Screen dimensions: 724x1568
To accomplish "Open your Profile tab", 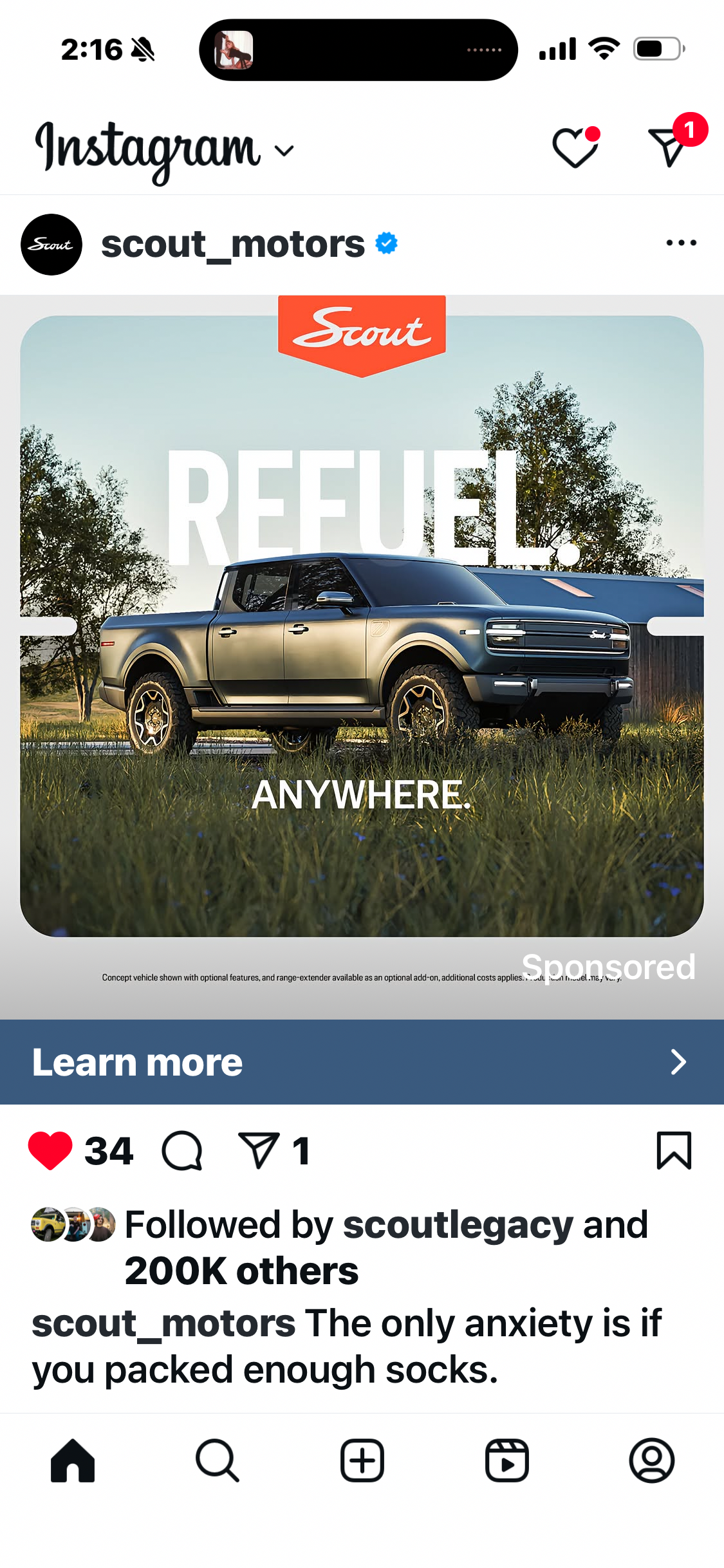I will [x=651, y=1461].
